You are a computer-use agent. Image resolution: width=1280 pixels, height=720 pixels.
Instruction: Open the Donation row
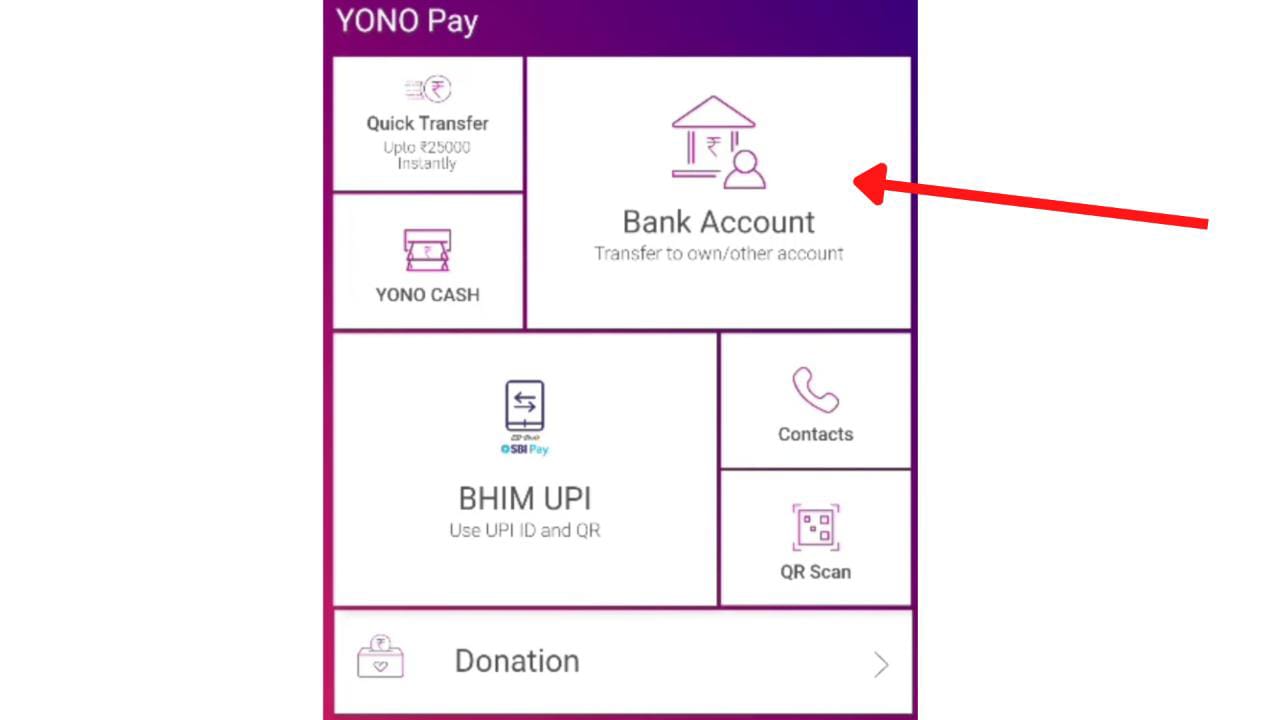tap(622, 661)
